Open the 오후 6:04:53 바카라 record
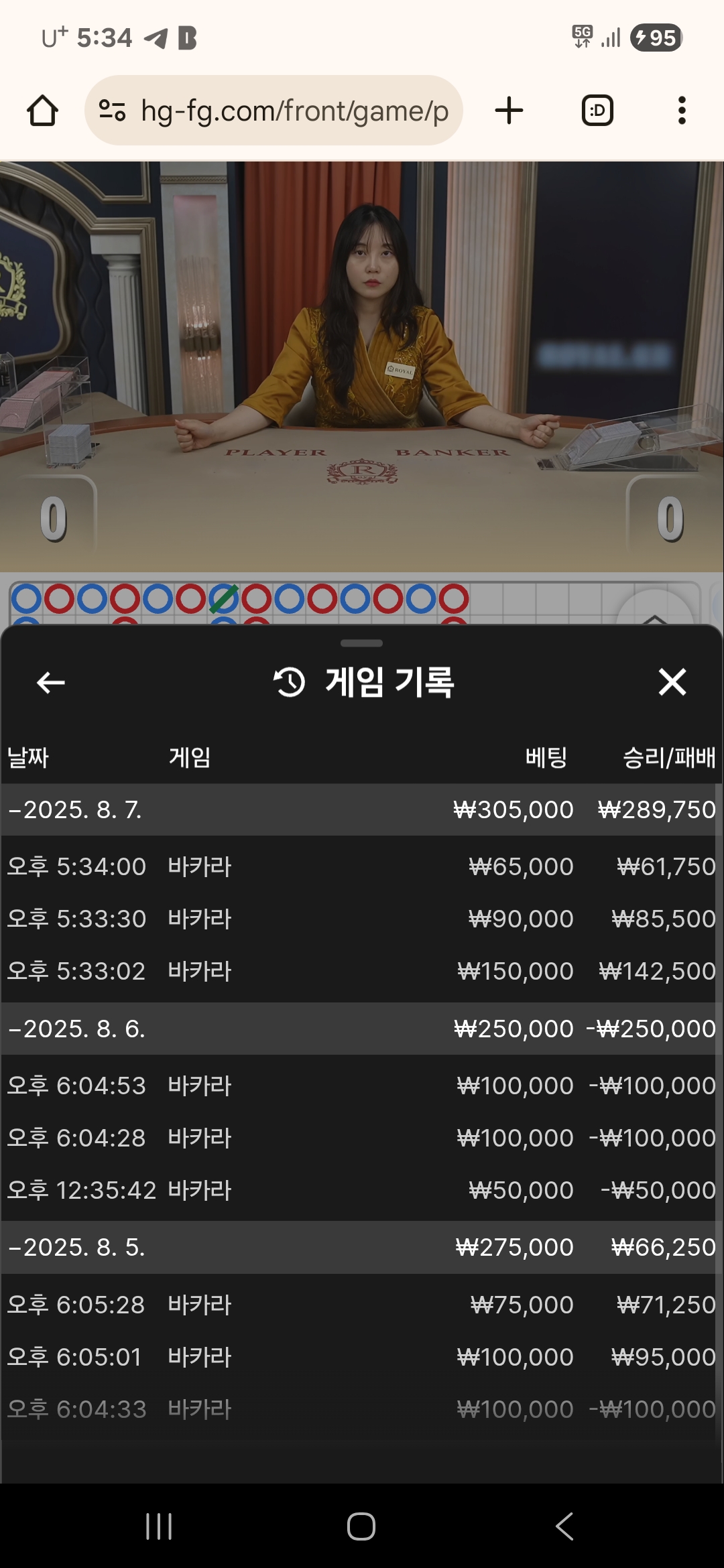The image size is (724, 1568). (x=361, y=1086)
